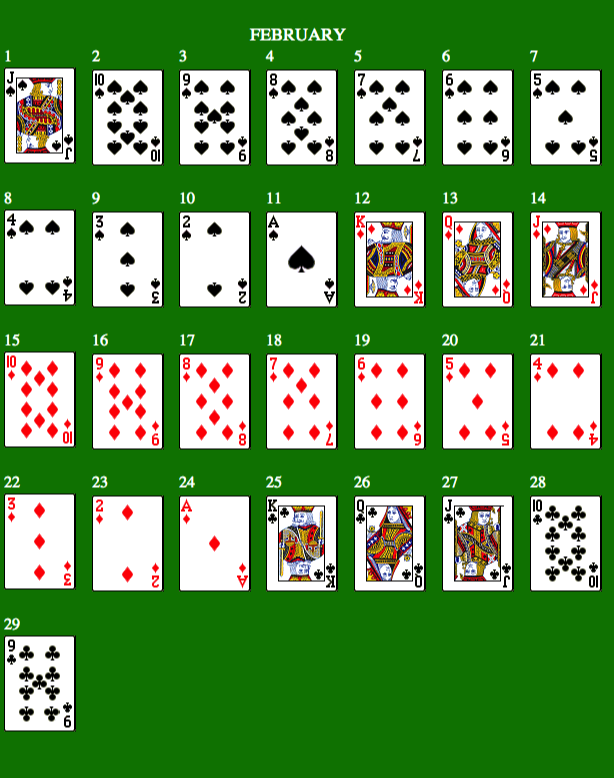614x778 pixels.
Task: Select the 9 of Clubs on day 29
Action: [x=40, y=684]
